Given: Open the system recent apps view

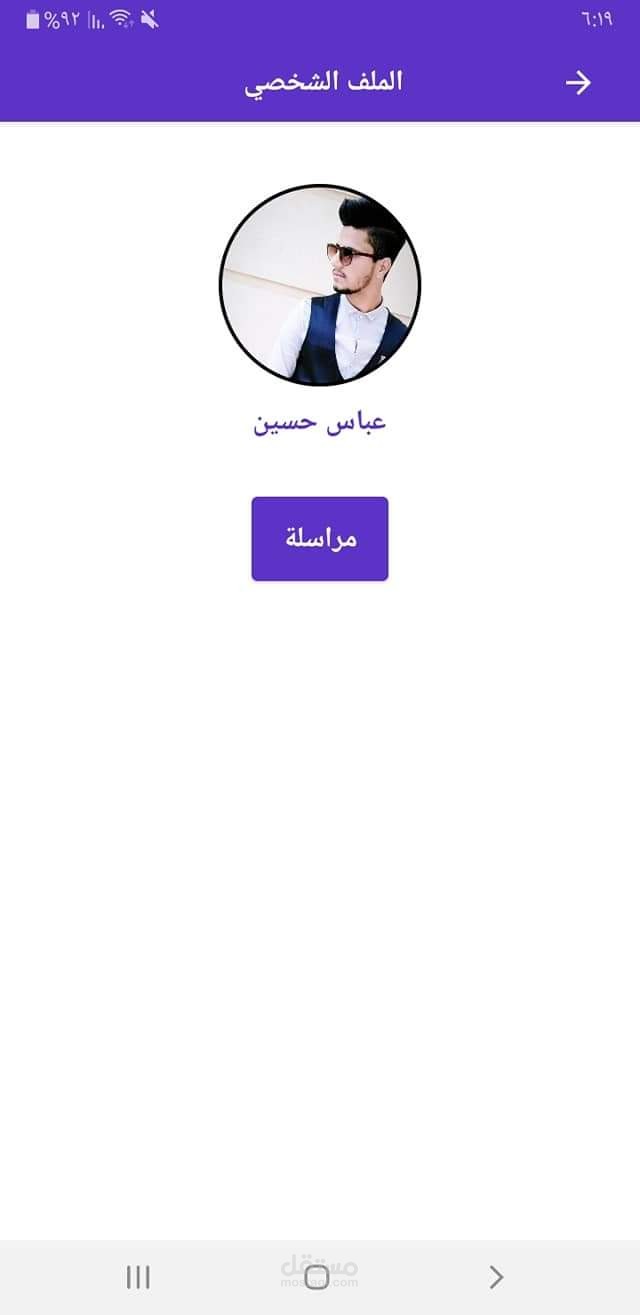Looking at the screenshot, I should (x=138, y=1277).
